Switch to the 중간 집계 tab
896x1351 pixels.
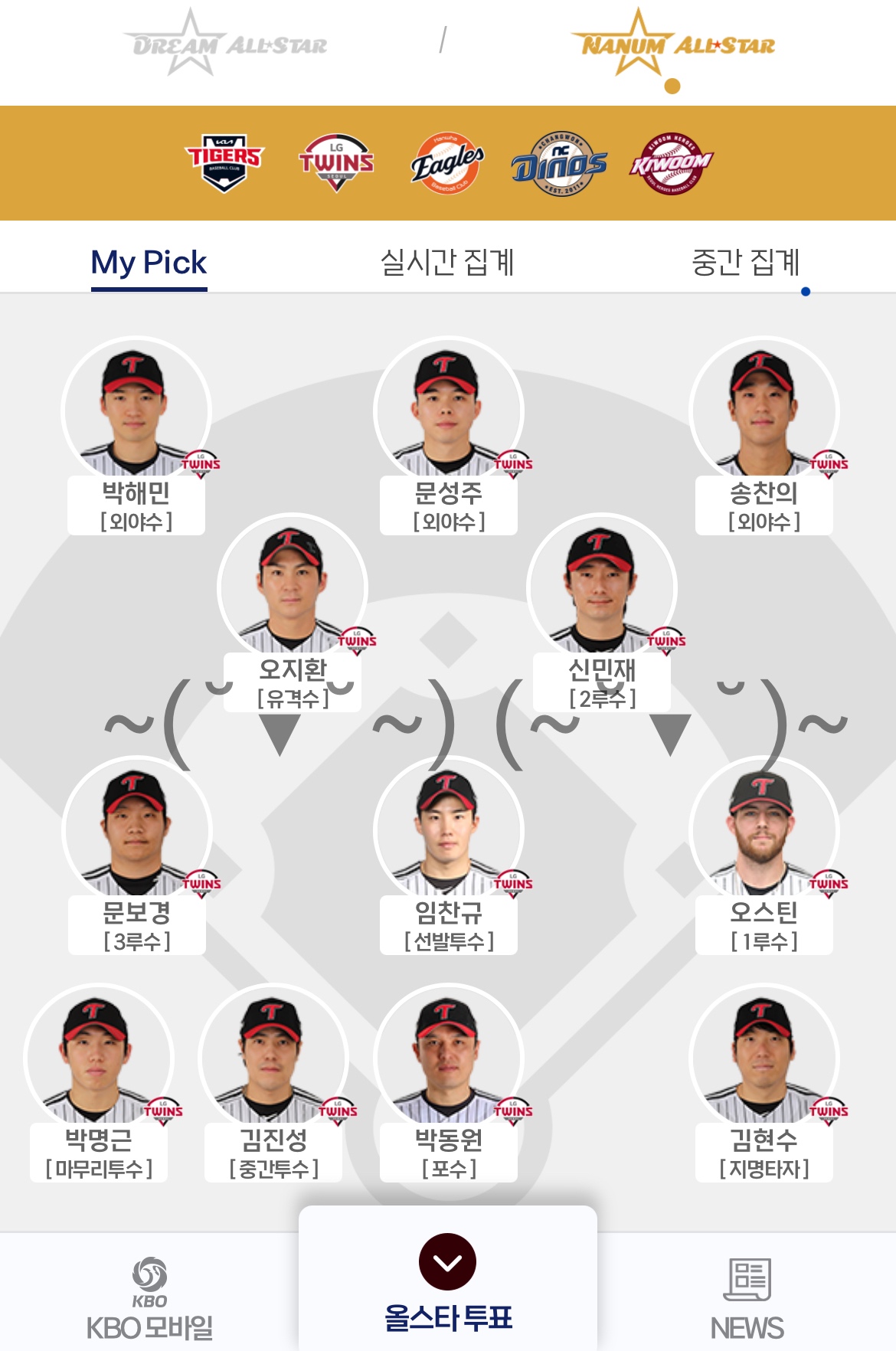click(x=746, y=263)
